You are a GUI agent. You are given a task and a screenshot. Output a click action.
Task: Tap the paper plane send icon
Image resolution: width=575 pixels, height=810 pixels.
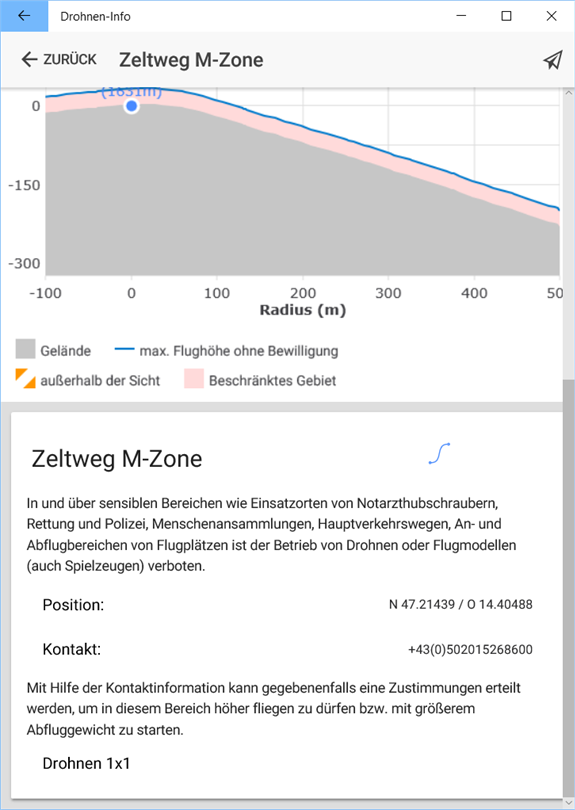tap(552, 60)
